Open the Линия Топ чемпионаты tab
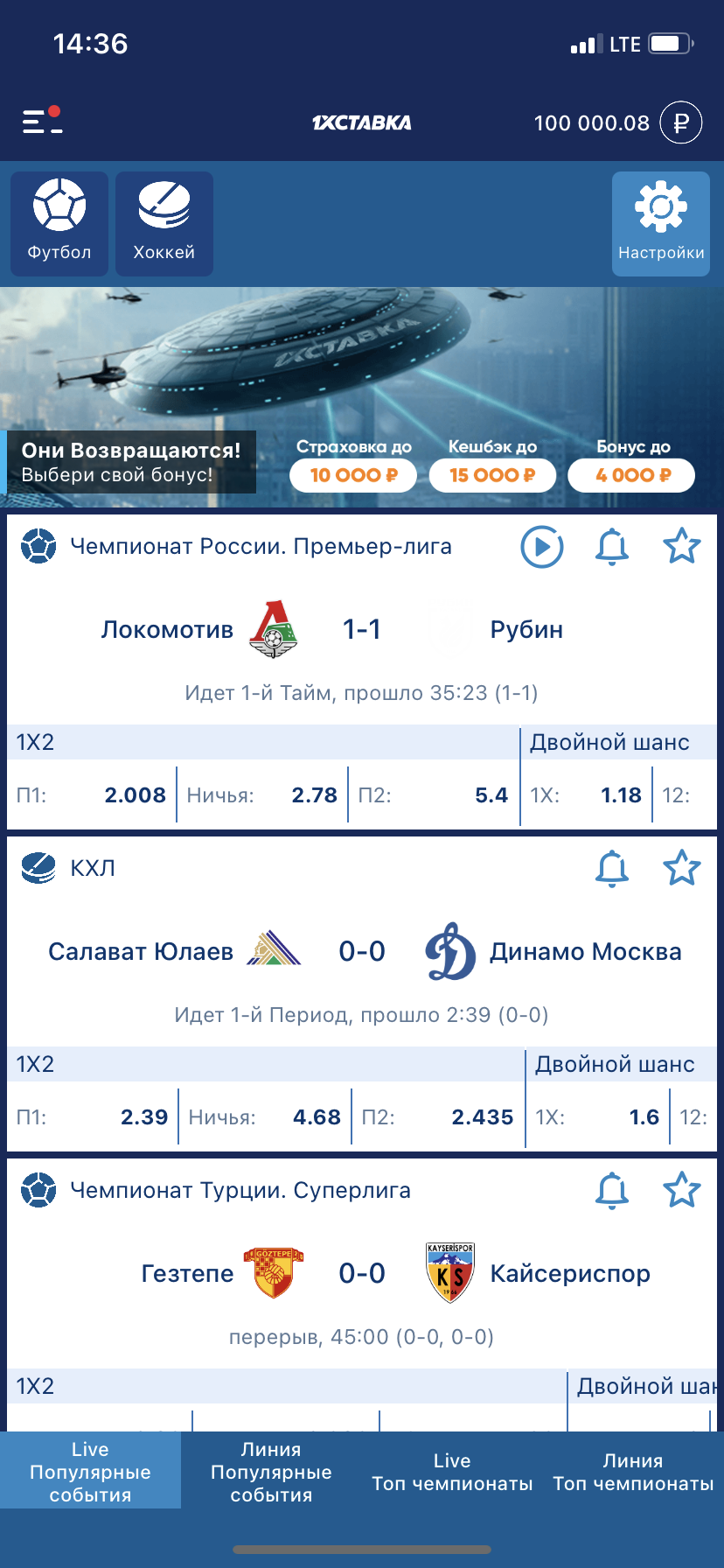 633,1472
